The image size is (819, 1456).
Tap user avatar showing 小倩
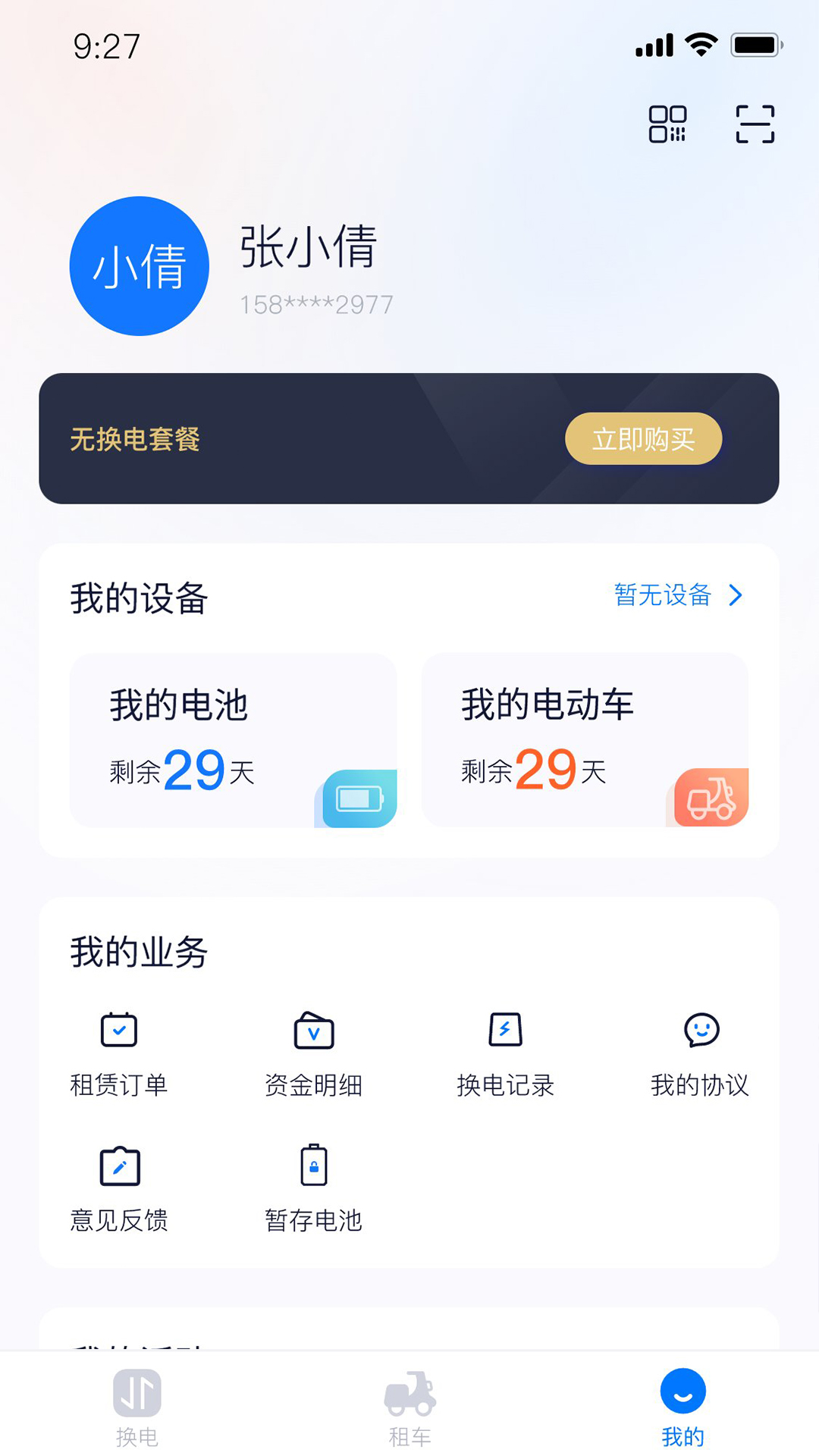coord(139,266)
